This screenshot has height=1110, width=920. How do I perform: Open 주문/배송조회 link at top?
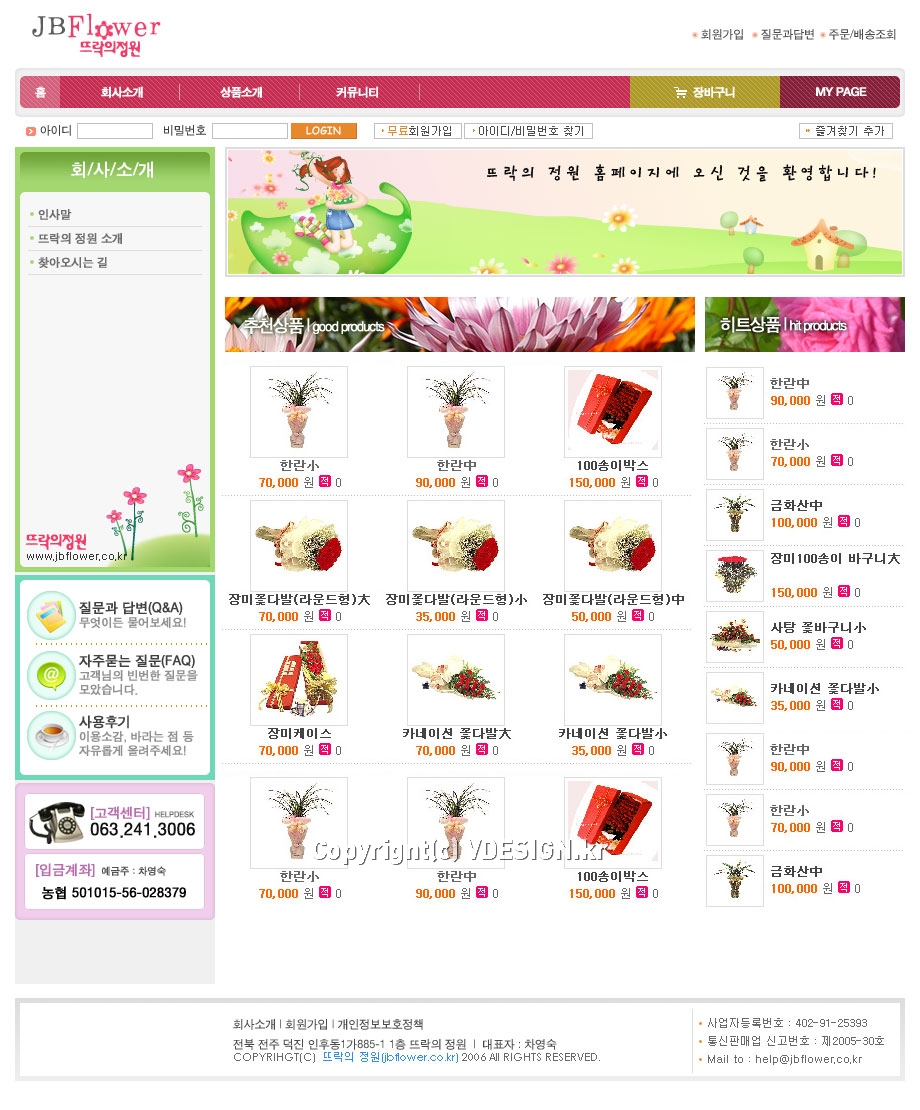861,34
